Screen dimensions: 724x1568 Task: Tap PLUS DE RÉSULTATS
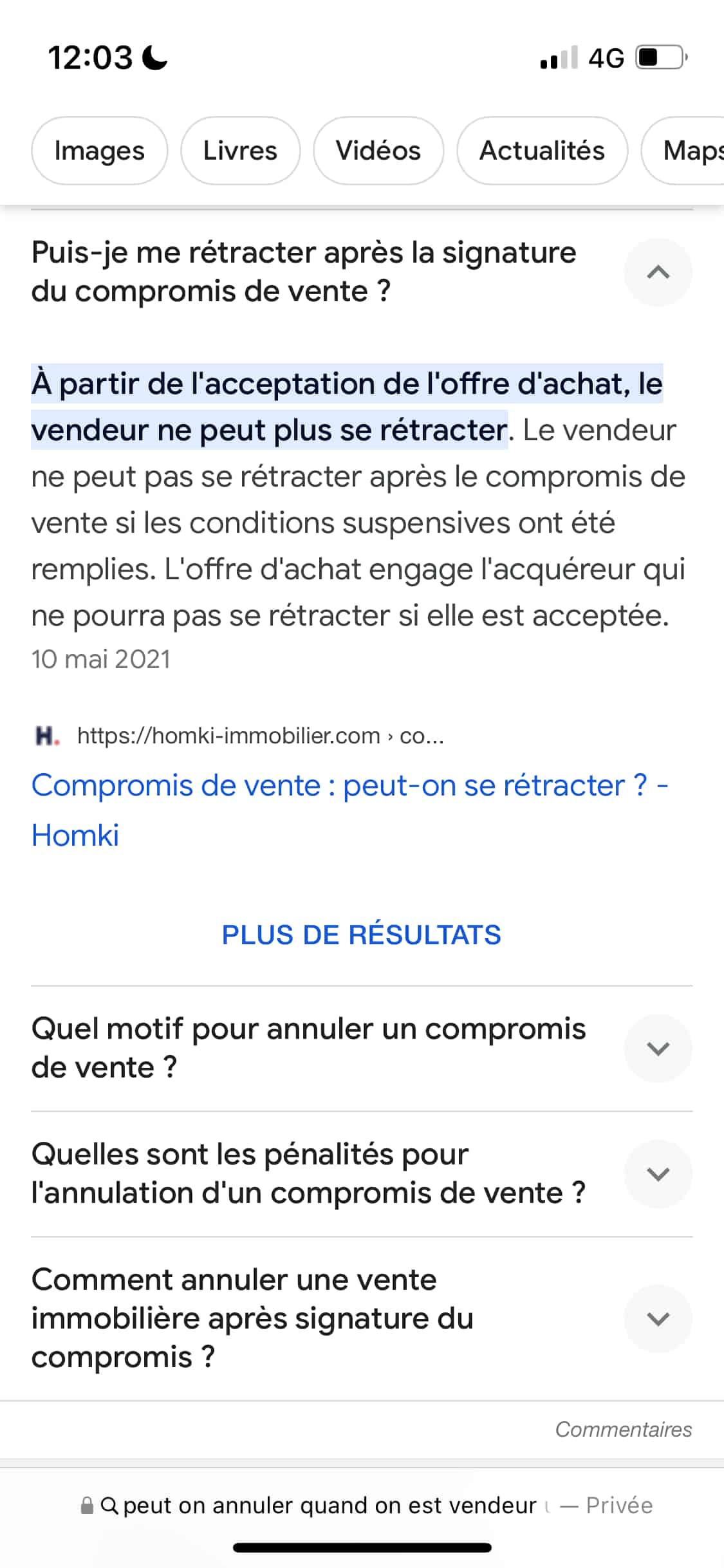coord(361,935)
